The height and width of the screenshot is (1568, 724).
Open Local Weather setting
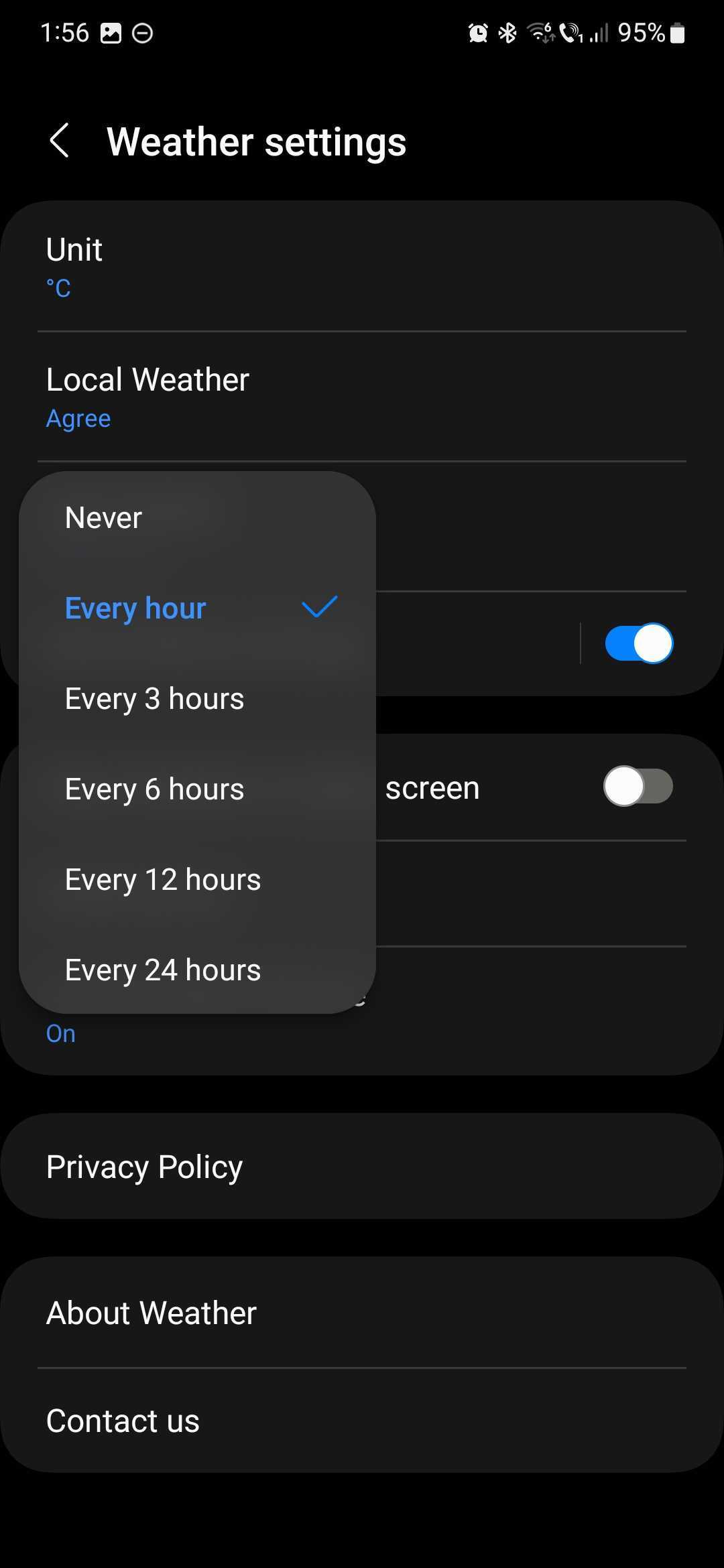click(362, 397)
